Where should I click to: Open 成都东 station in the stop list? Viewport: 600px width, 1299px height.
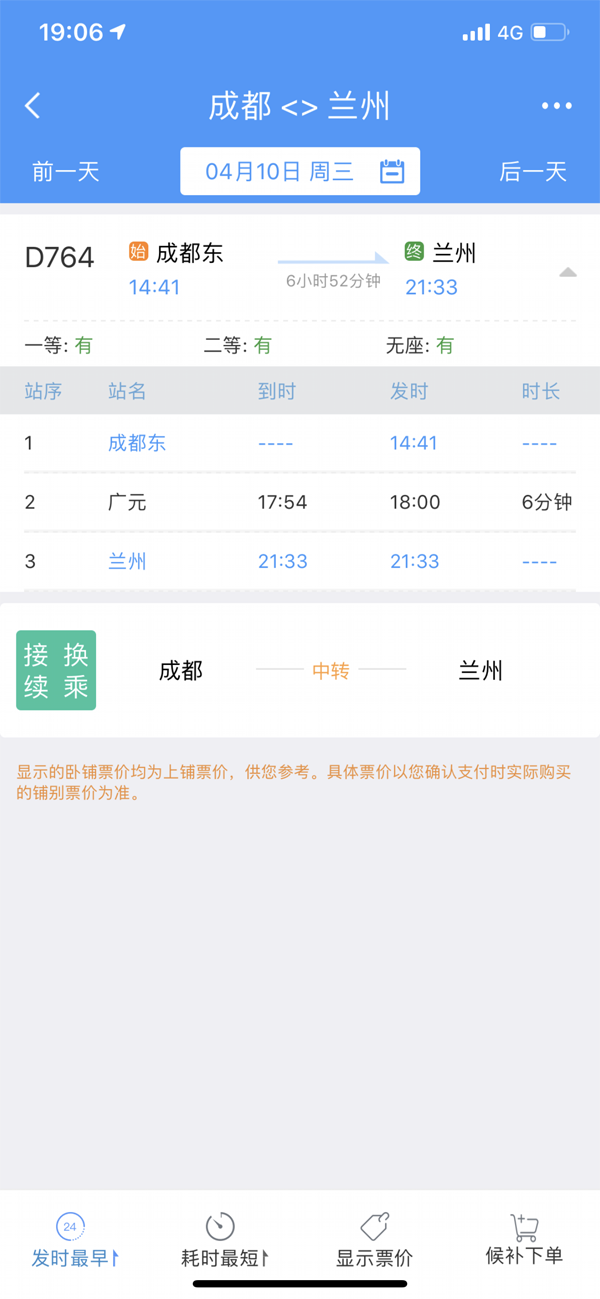[x=137, y=443]
